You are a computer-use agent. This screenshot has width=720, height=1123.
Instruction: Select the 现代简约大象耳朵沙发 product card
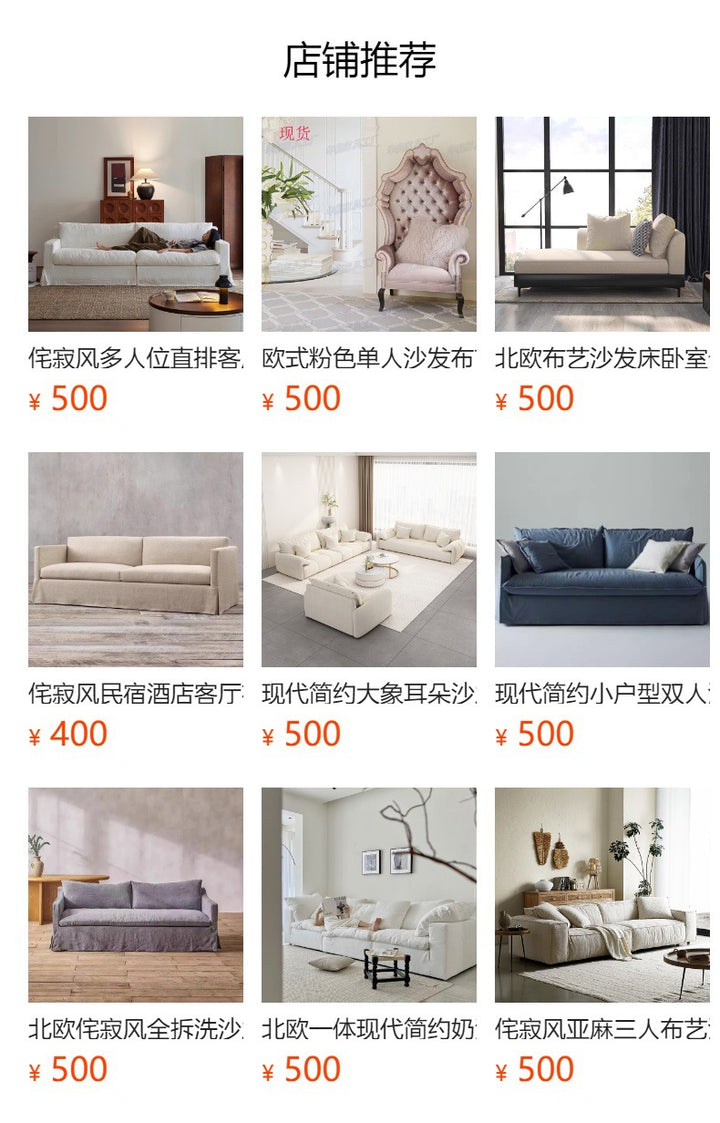pyautogui.click(x=369, y=559)
